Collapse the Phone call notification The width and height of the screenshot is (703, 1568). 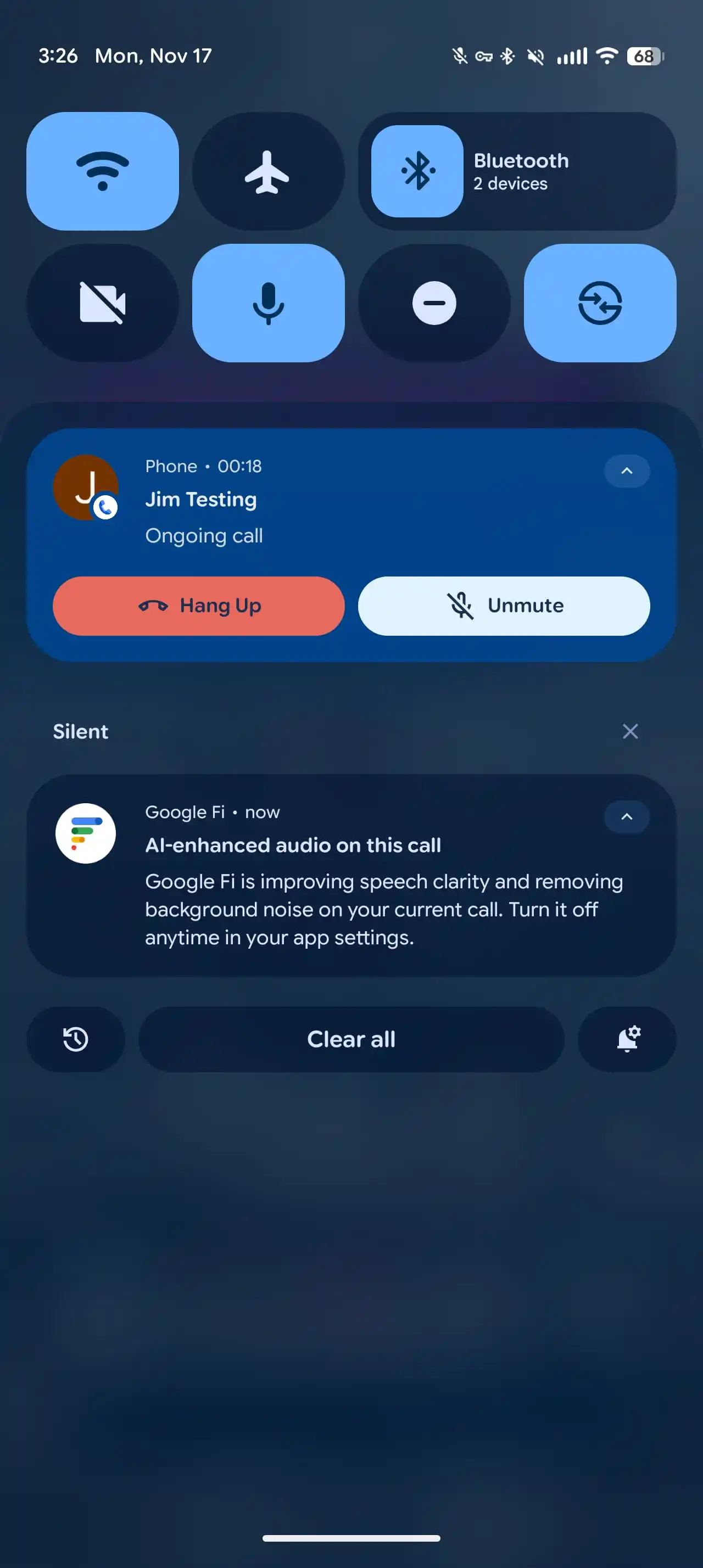pos(626,471)
